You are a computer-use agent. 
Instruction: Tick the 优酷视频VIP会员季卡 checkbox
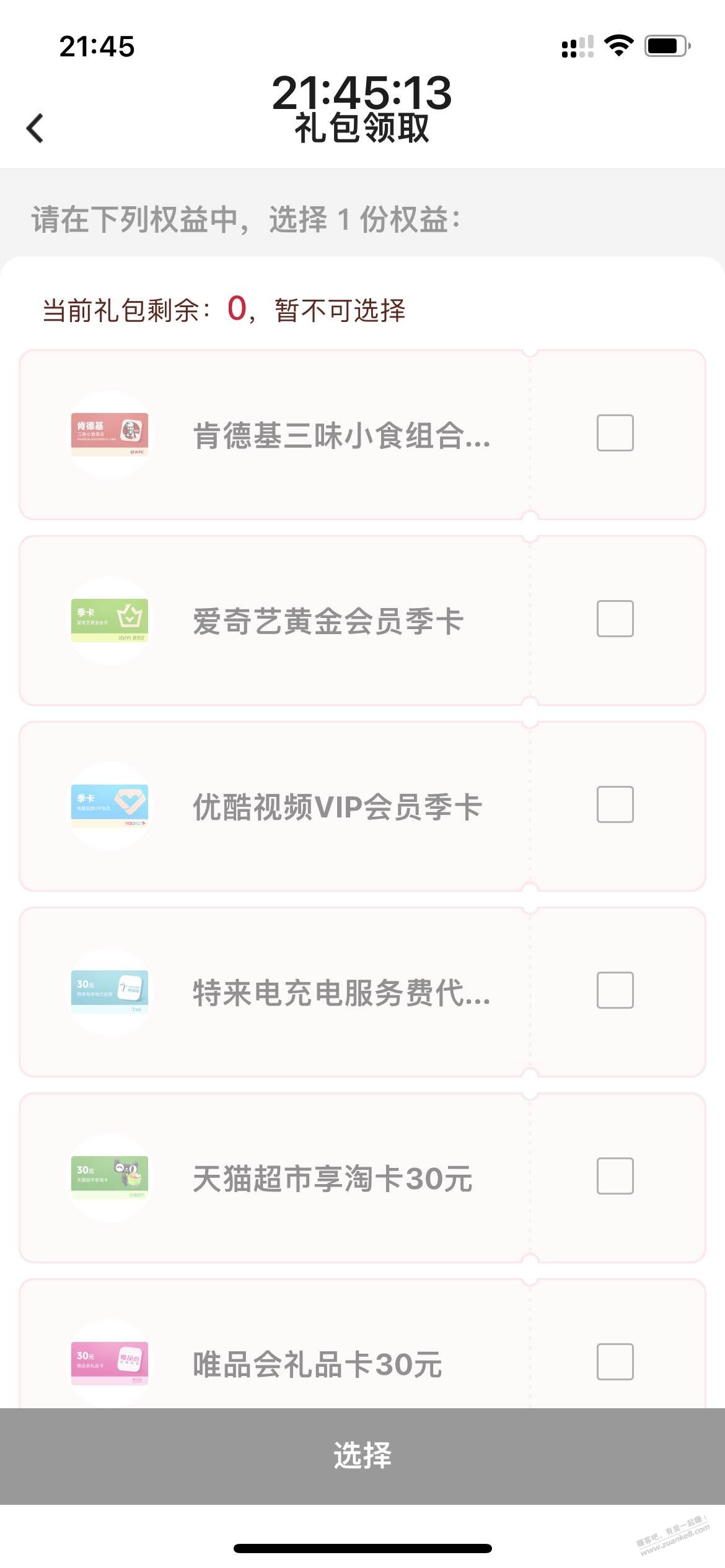click(x=615, y=804)
